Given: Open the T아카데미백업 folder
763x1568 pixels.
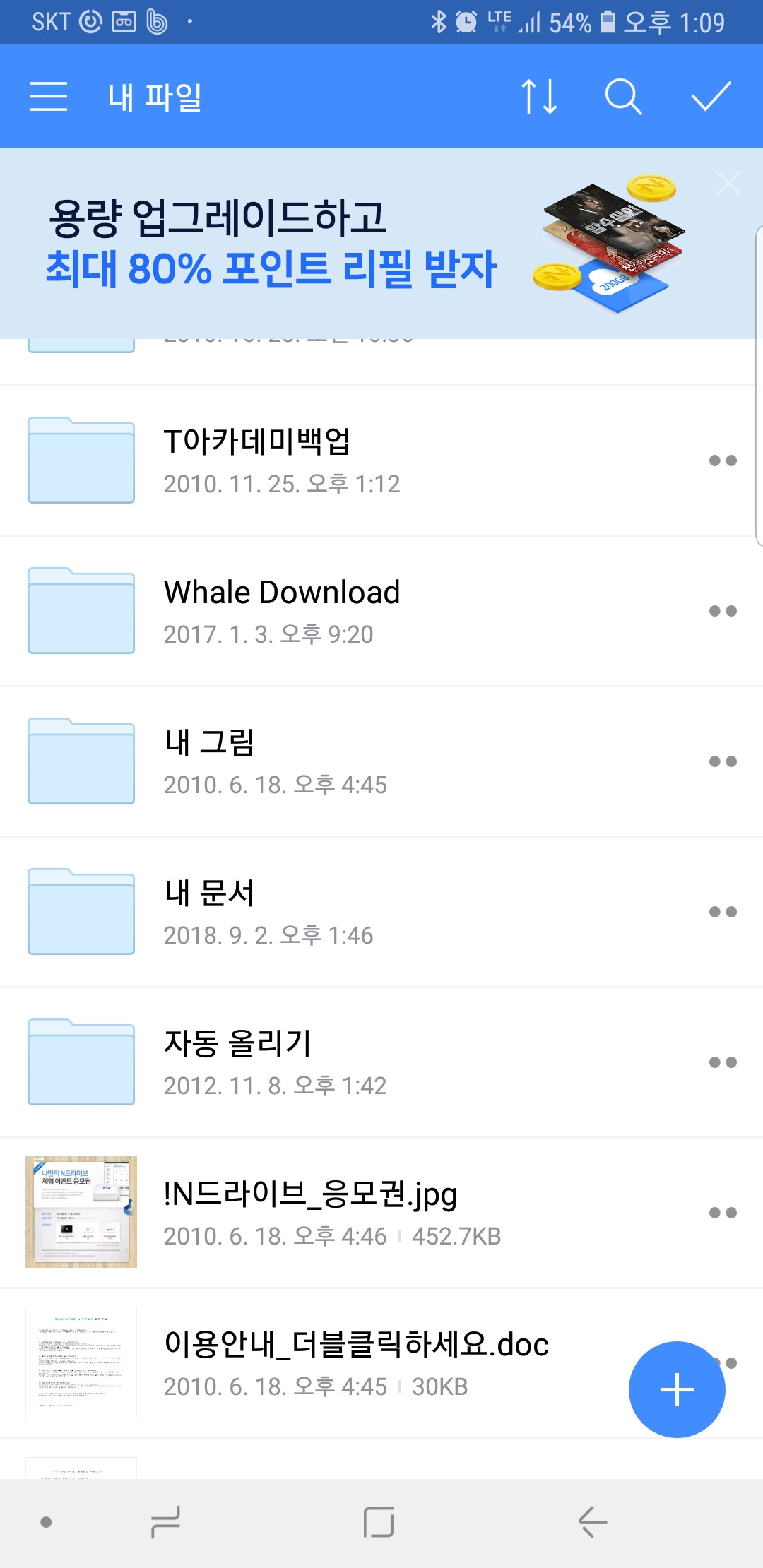Looking at the screenshot, I should click(283, 461).
